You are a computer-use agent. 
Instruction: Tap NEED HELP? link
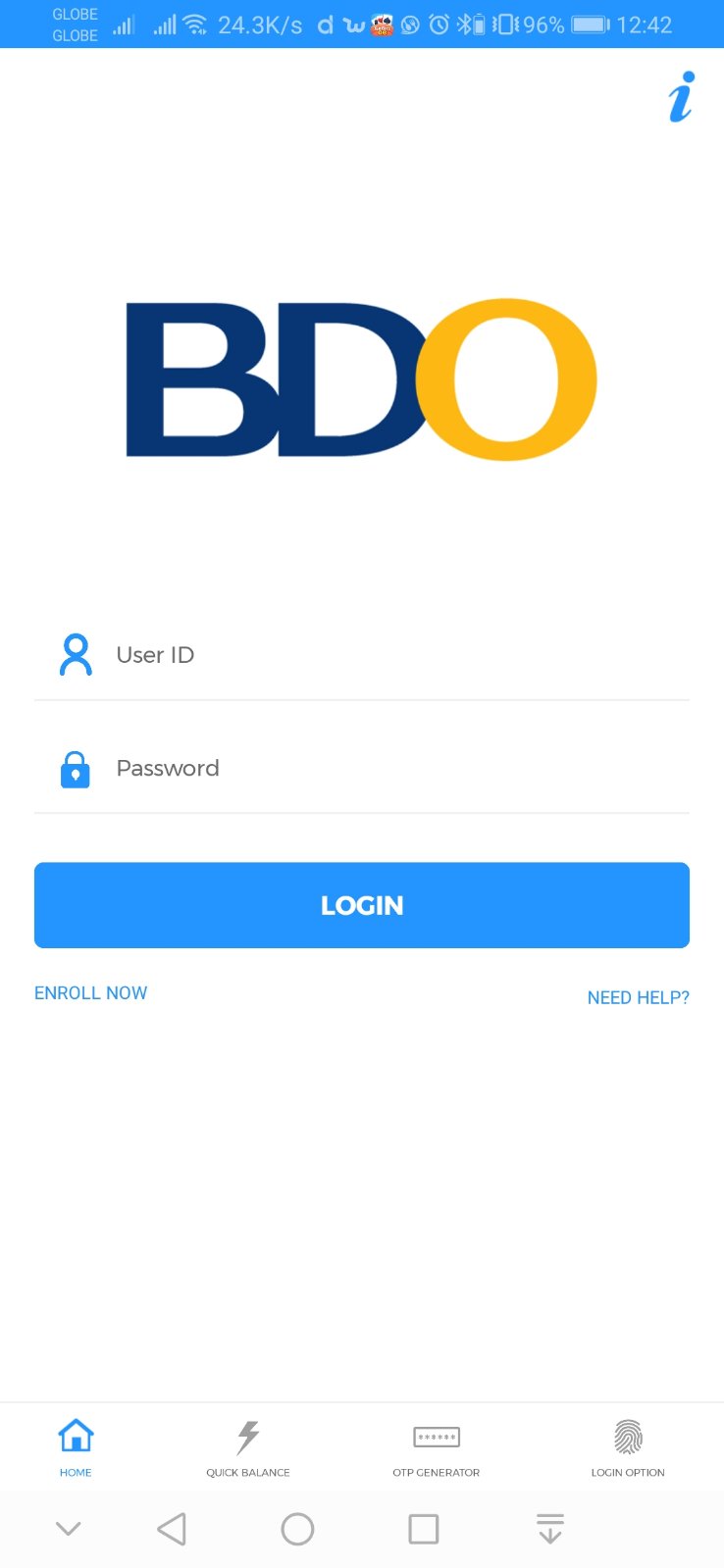click(638, 997)
